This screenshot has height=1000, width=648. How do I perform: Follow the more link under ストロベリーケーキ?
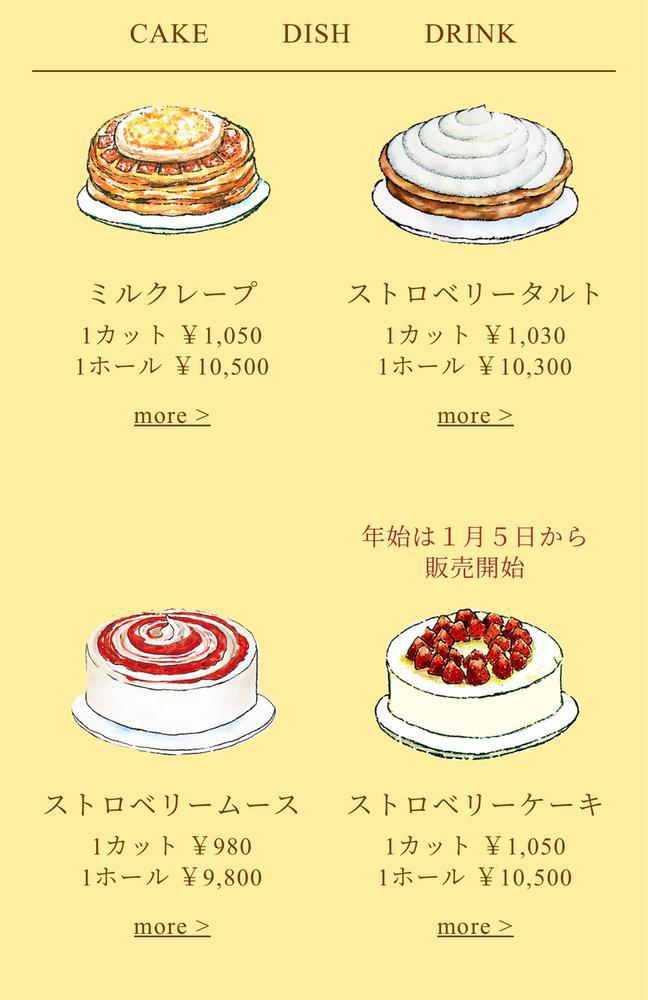[x=475, y=927]
